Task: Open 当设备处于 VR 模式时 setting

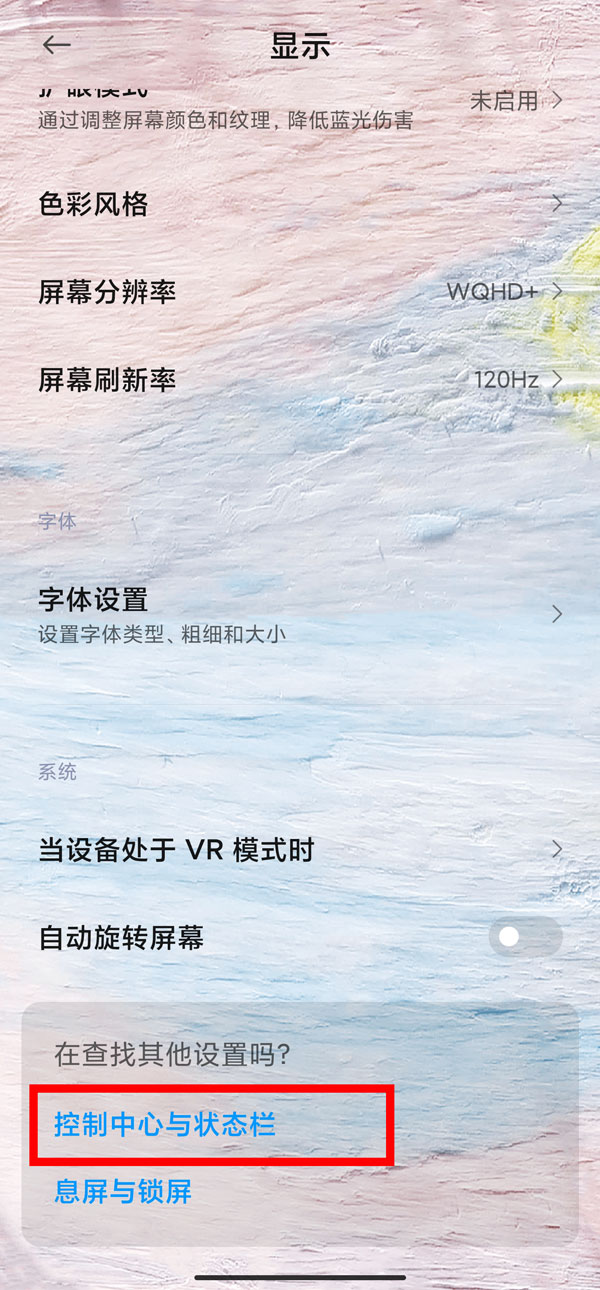Action: 300,850
